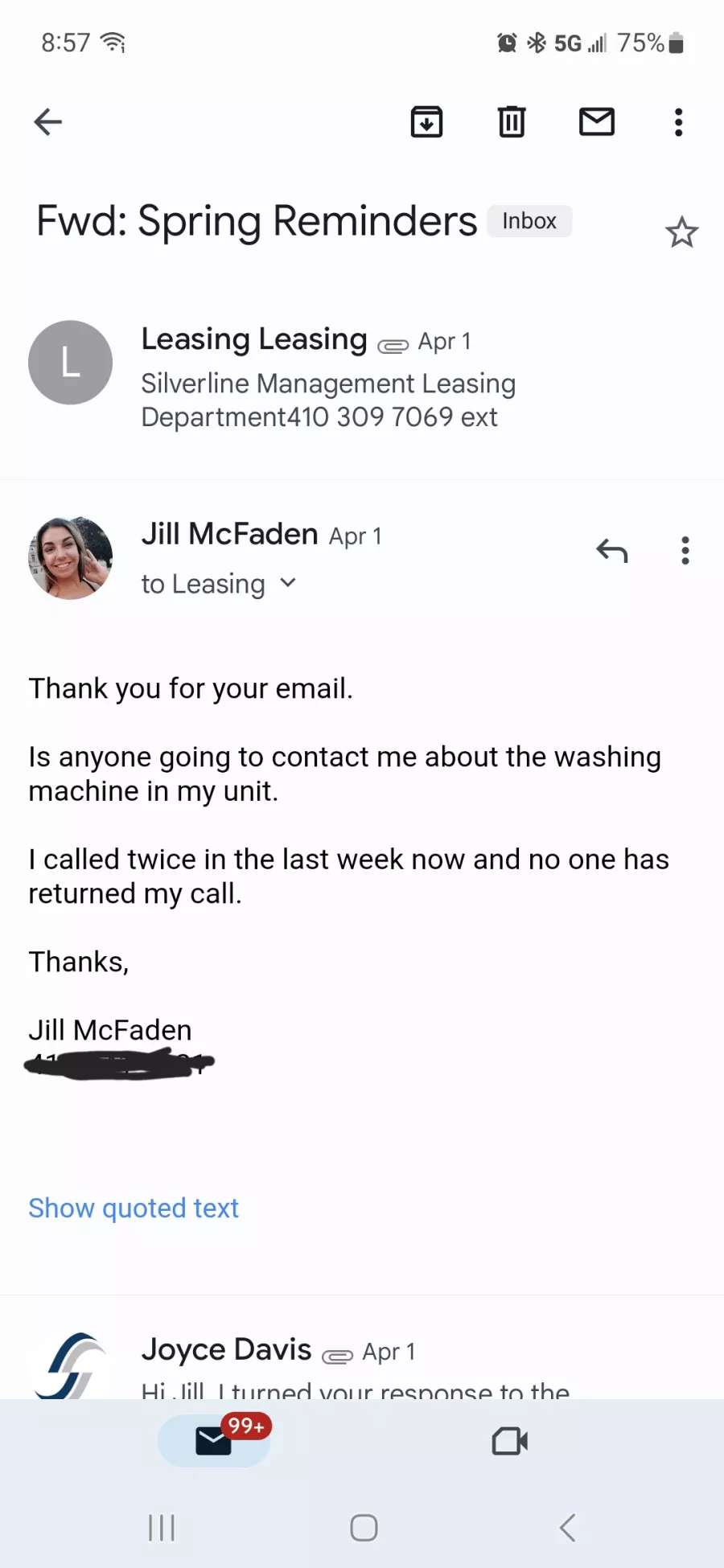Screen dimensions: 724x1568
Task: Open Jill McFaden's profile photo
Action: click(x=71, y=558)
